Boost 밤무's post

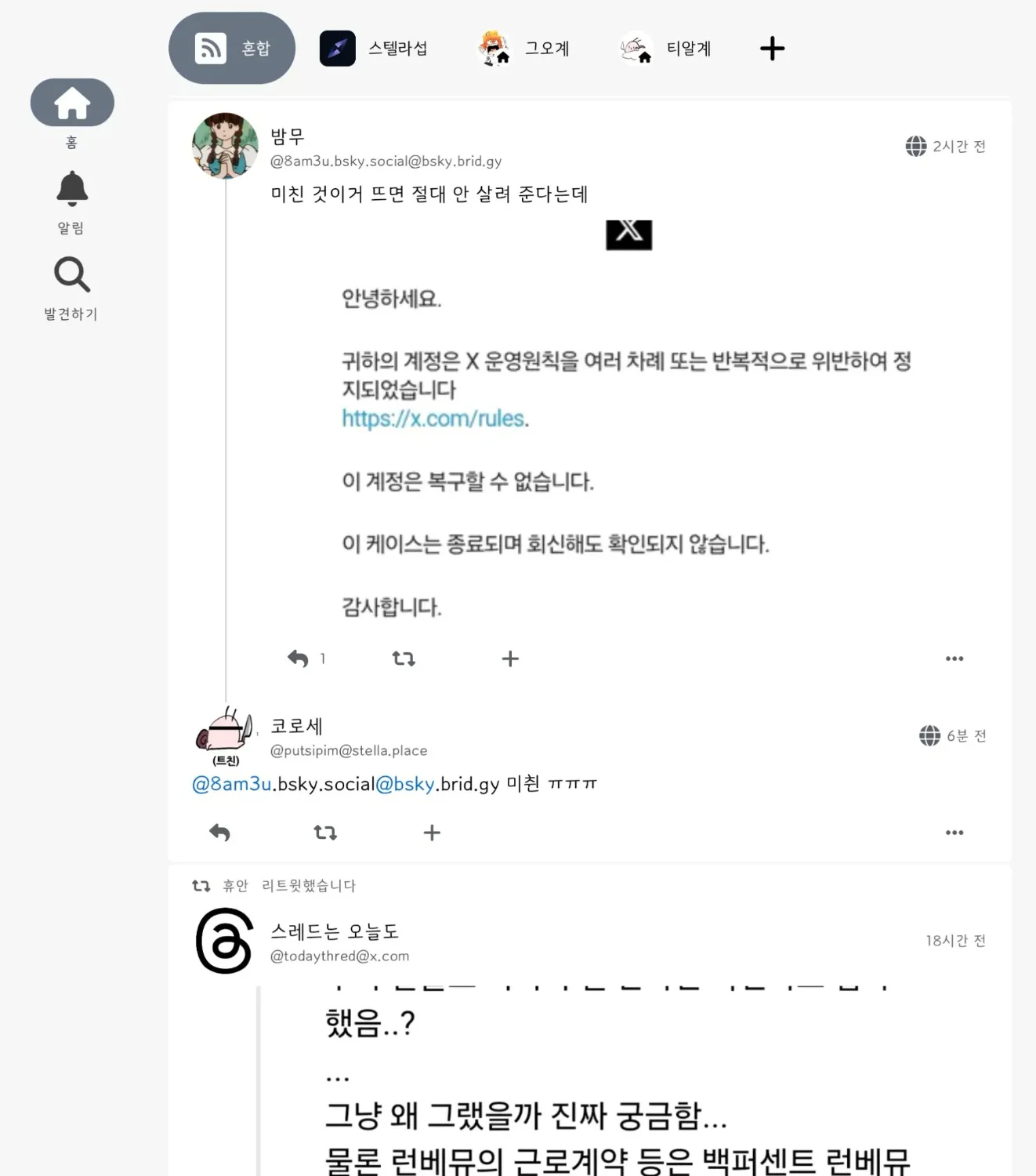pyautogui.click(x=404, y=659)
